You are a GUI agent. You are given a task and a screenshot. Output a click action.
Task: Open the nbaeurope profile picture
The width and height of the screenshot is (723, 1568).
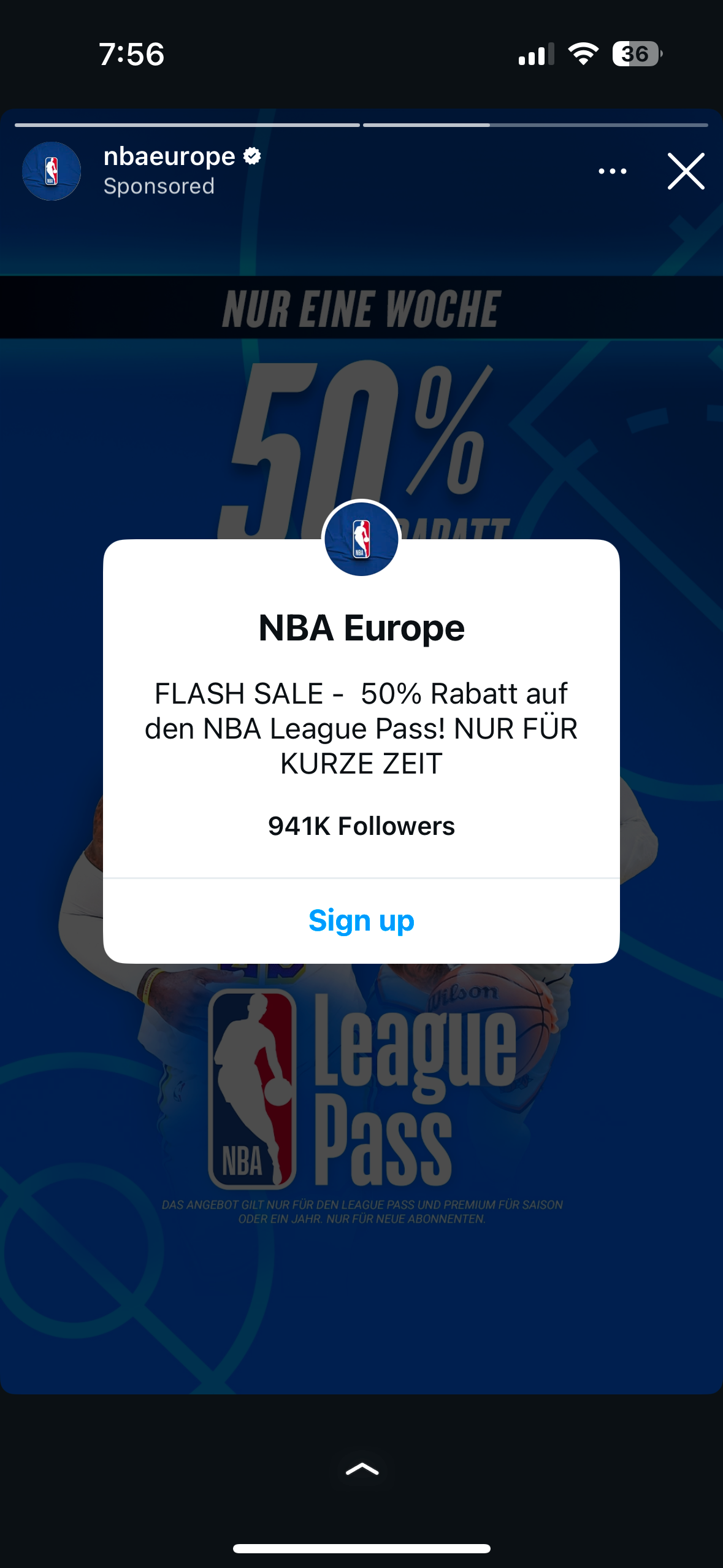click(52, 171)
